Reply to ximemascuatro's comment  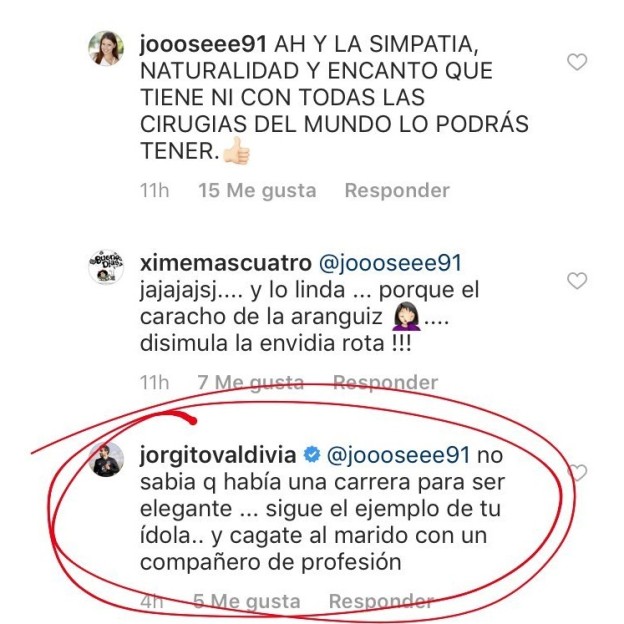coord(385,382)
